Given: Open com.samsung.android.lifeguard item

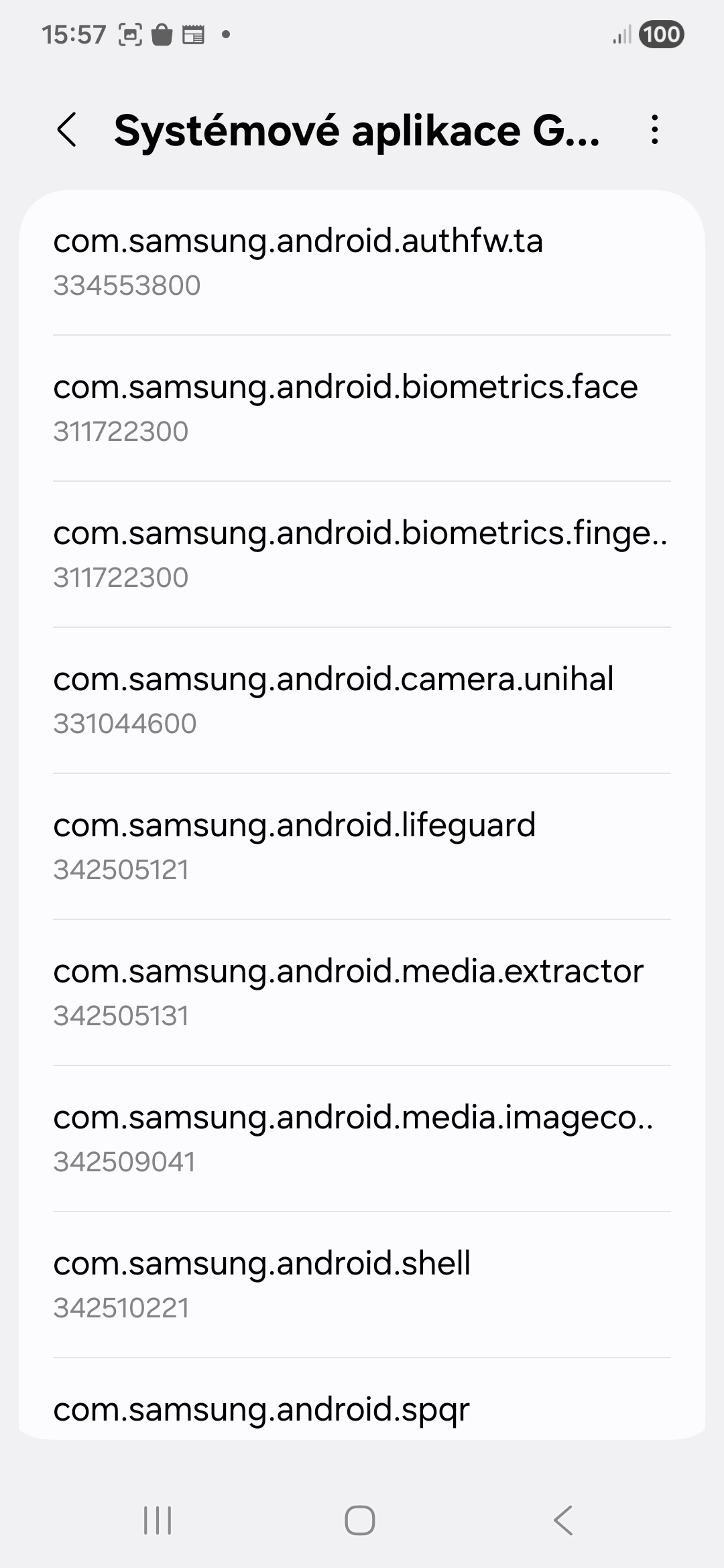Looking at the screenshot, I should pos(362,846).
